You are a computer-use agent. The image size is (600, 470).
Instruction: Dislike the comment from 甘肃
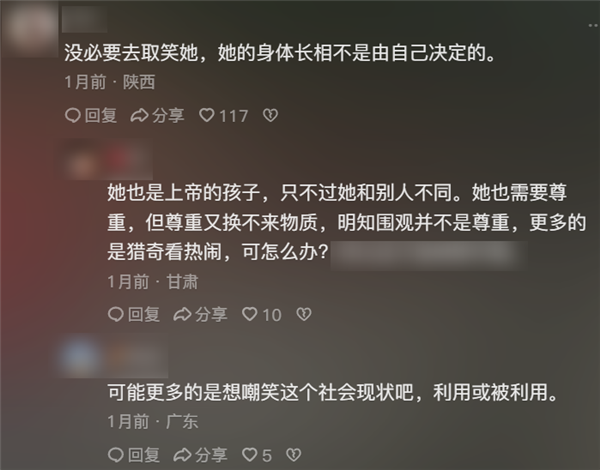pos(302,314)
